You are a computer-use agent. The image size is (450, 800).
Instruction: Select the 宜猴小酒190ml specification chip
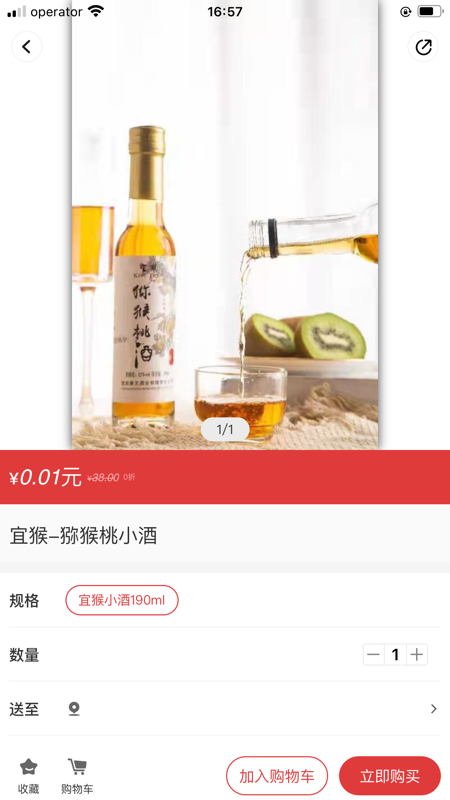click(x=122, y=600)
